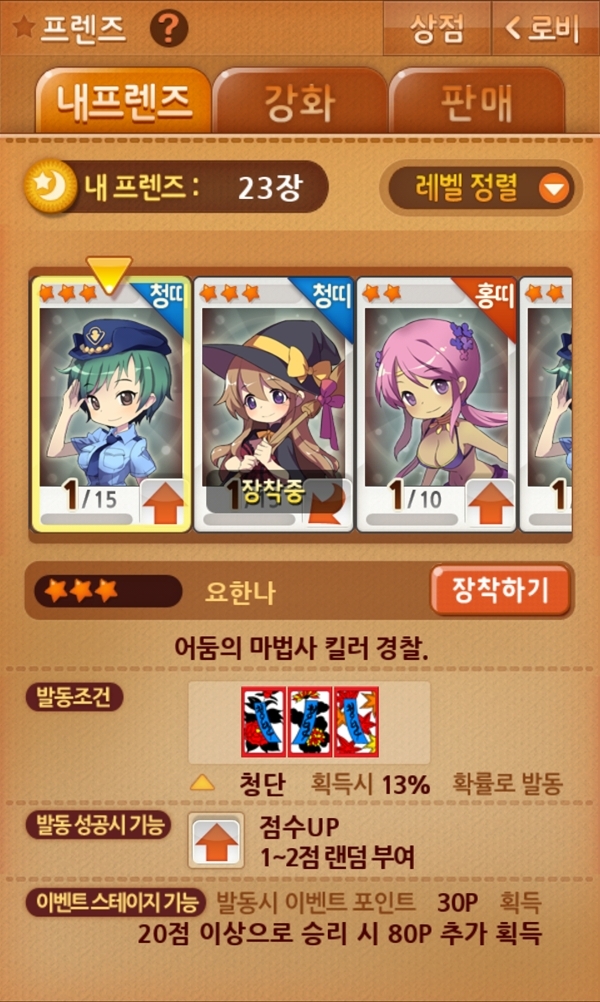Expand the 레벨 정렬 sort dropdown
This screenshot has height=1002, width=600.
(481, 188)
